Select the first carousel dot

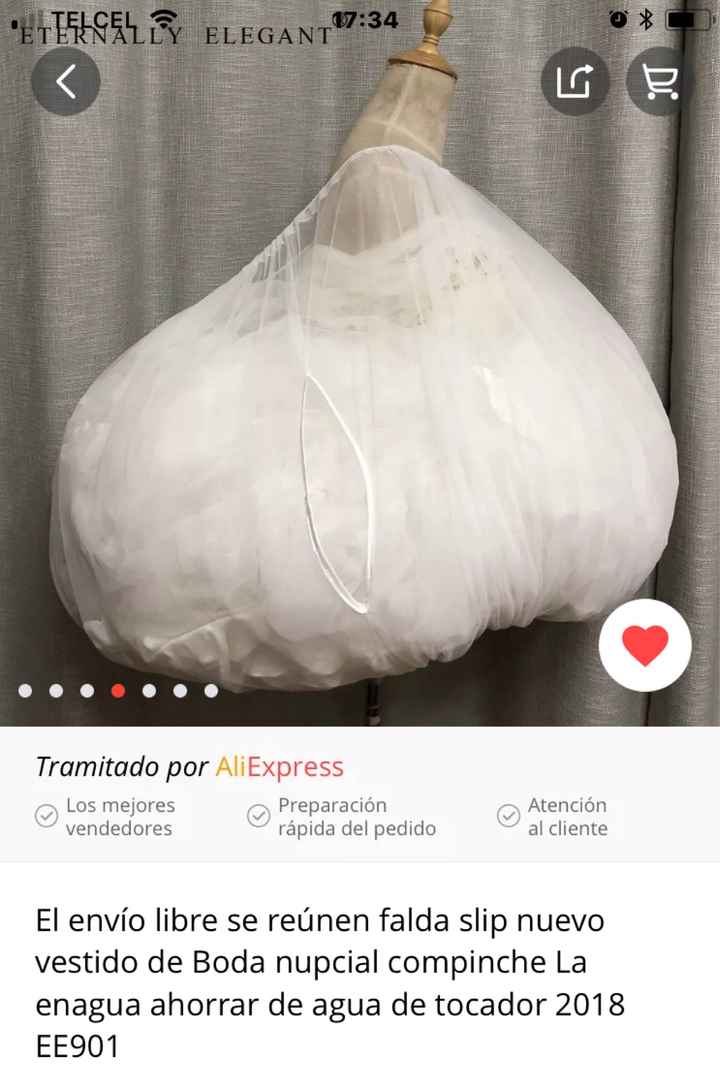coord(25,690)
